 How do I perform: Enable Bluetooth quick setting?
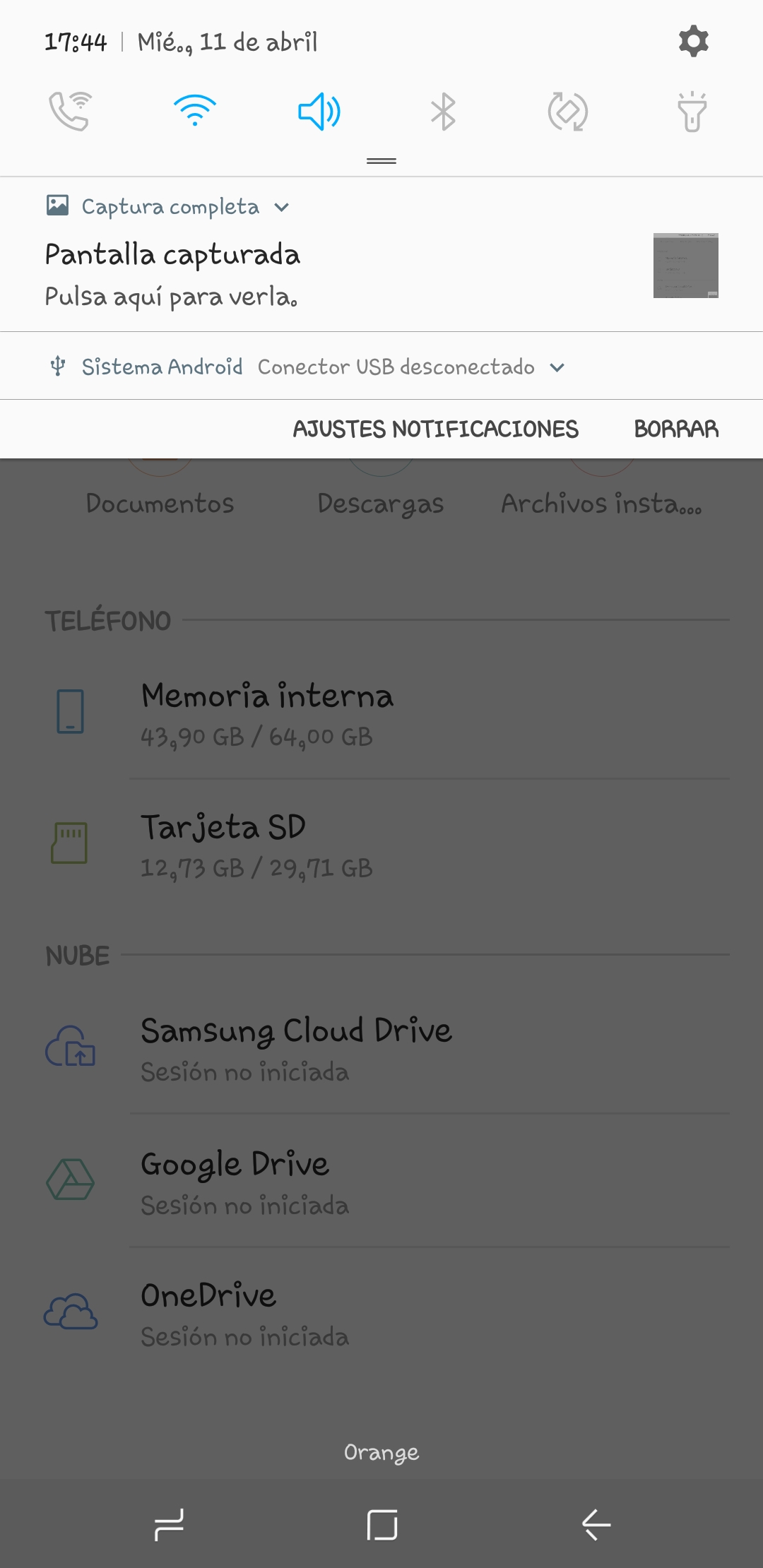443,112
